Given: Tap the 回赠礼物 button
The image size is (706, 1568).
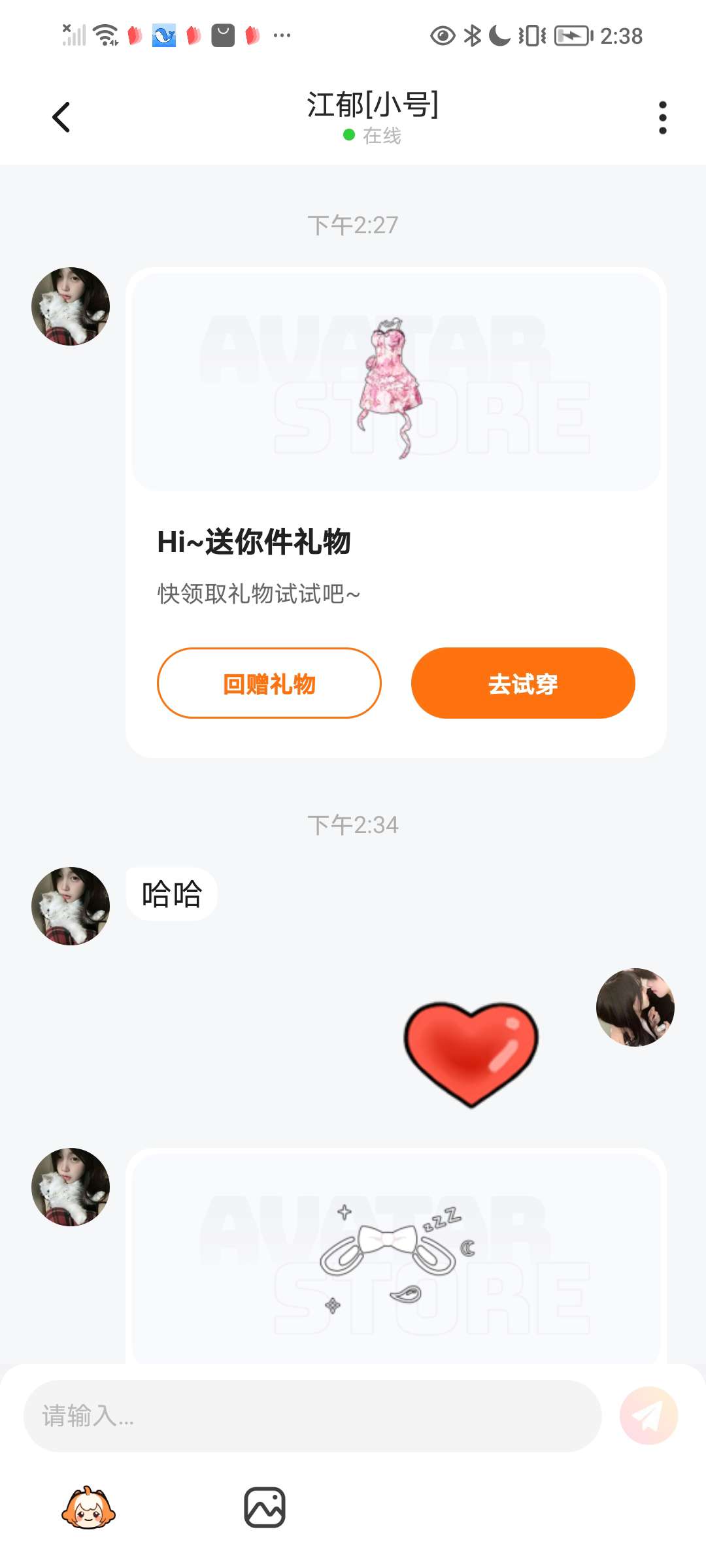Looking at the screenshot, I should point(269,683).
